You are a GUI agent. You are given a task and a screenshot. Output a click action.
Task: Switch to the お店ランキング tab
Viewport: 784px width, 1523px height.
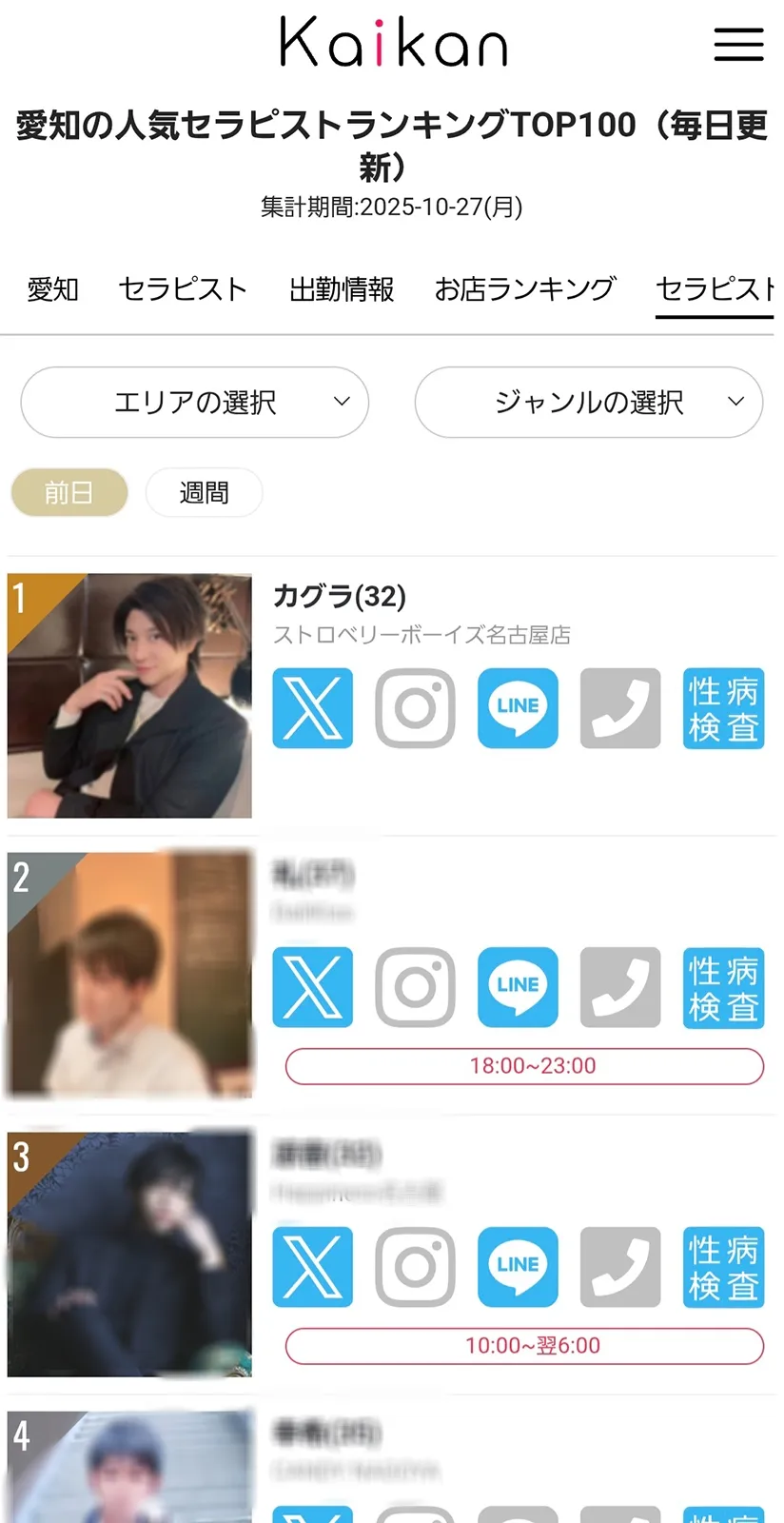[524, 289]
